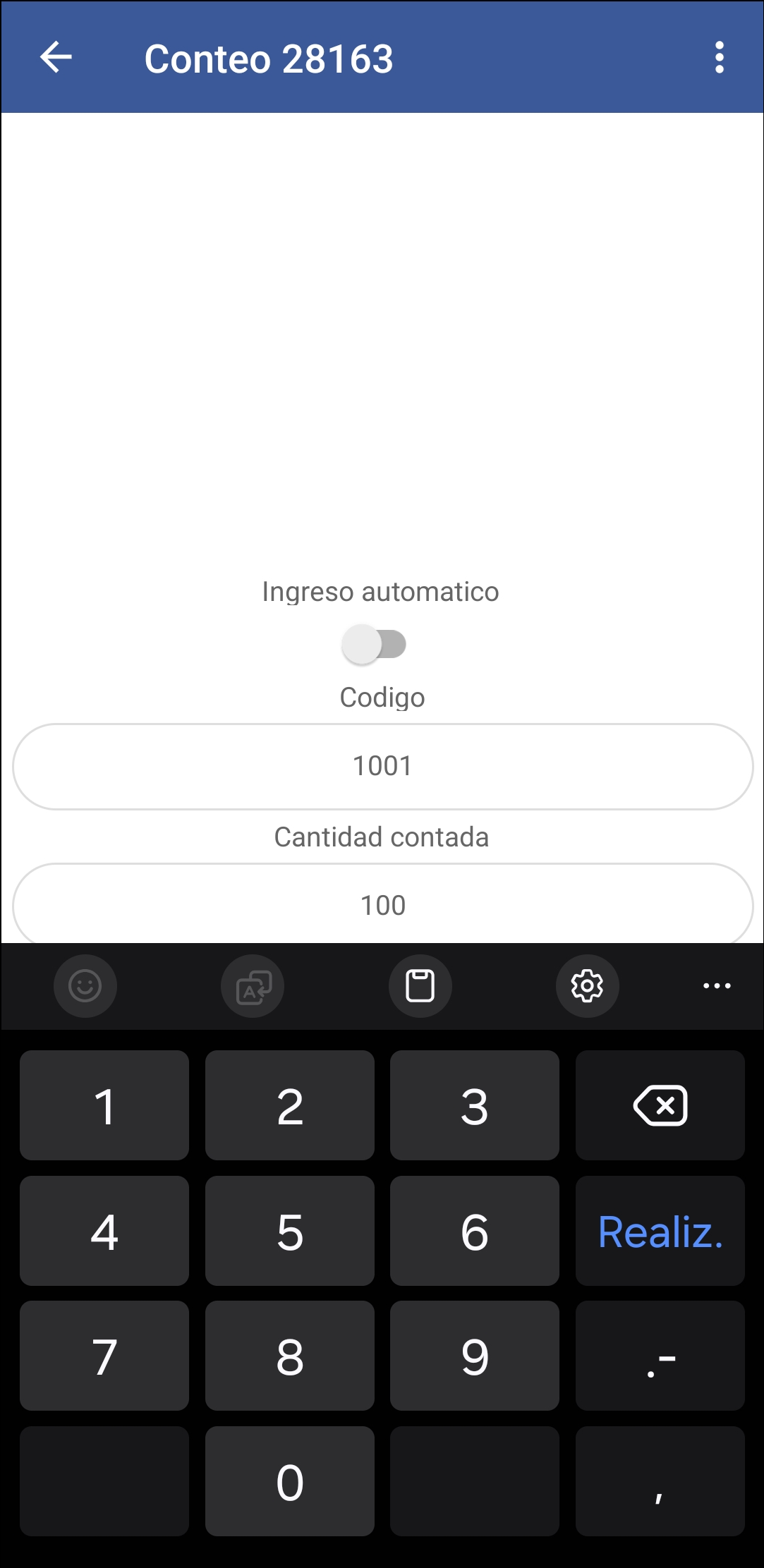Viewport: 764px width, 1568px height.
Task: Tap the comma key on the keypad
Action: click(659, 1480)
